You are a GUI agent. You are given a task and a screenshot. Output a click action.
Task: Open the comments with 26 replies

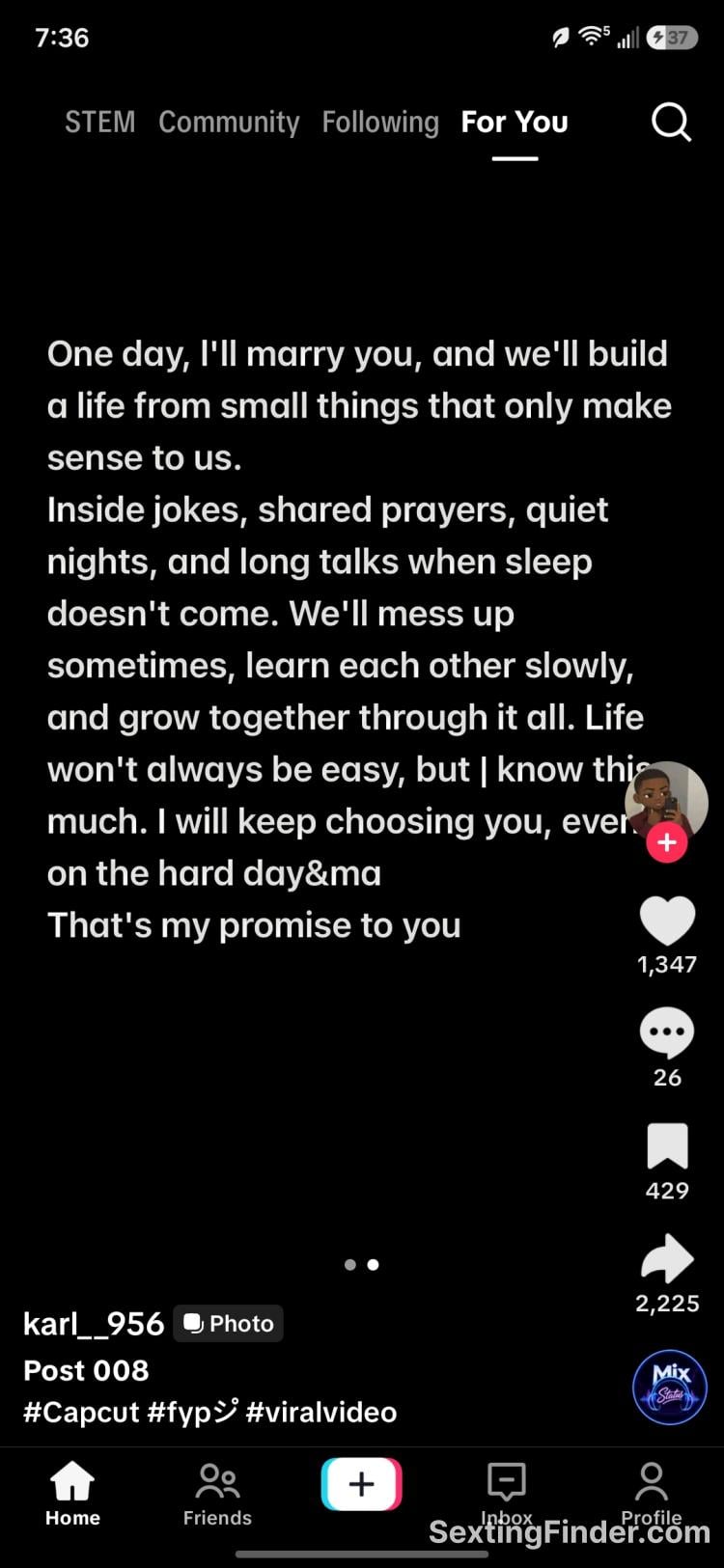pyautogui.click(x=667, y=1033)
